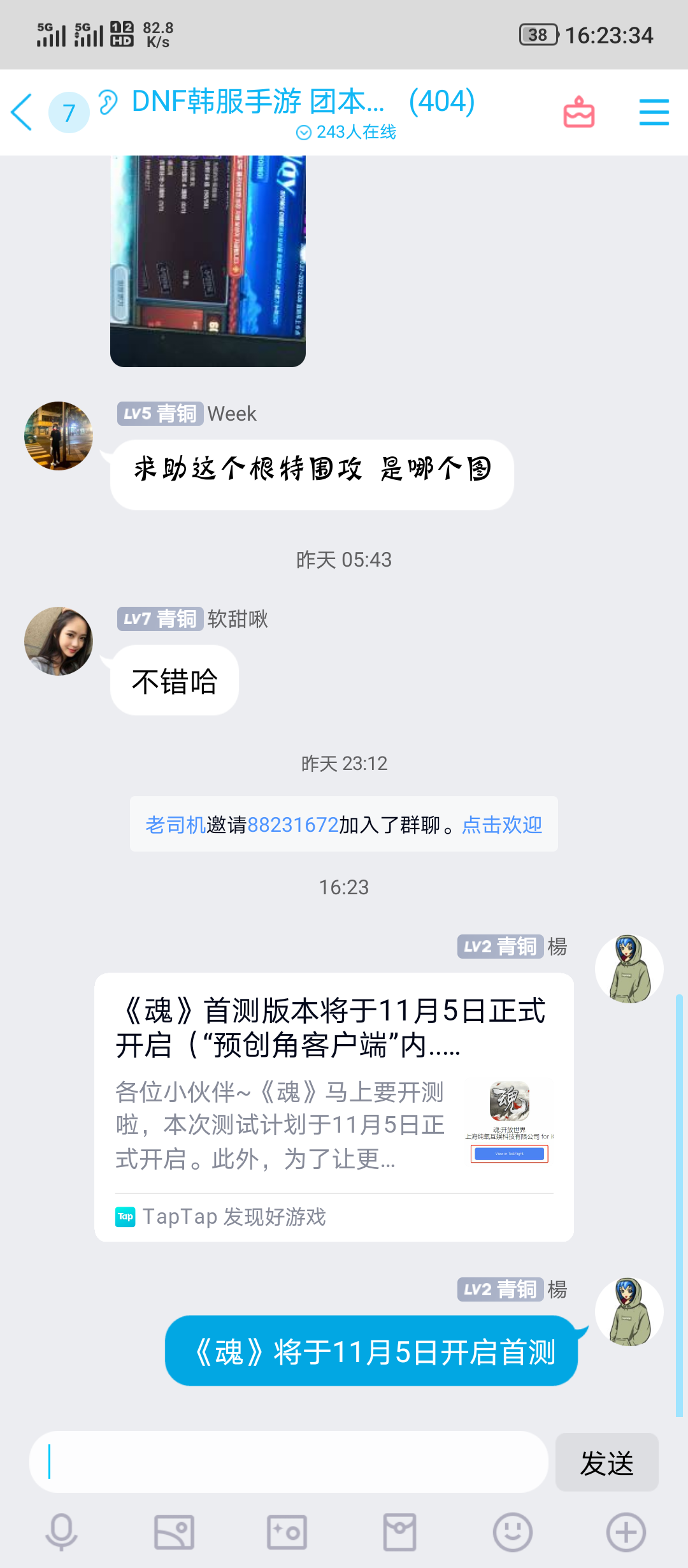Tap 点击欢迎 to welcome new member
This screenshot has width=688, height=1568.
pos(502,825)
